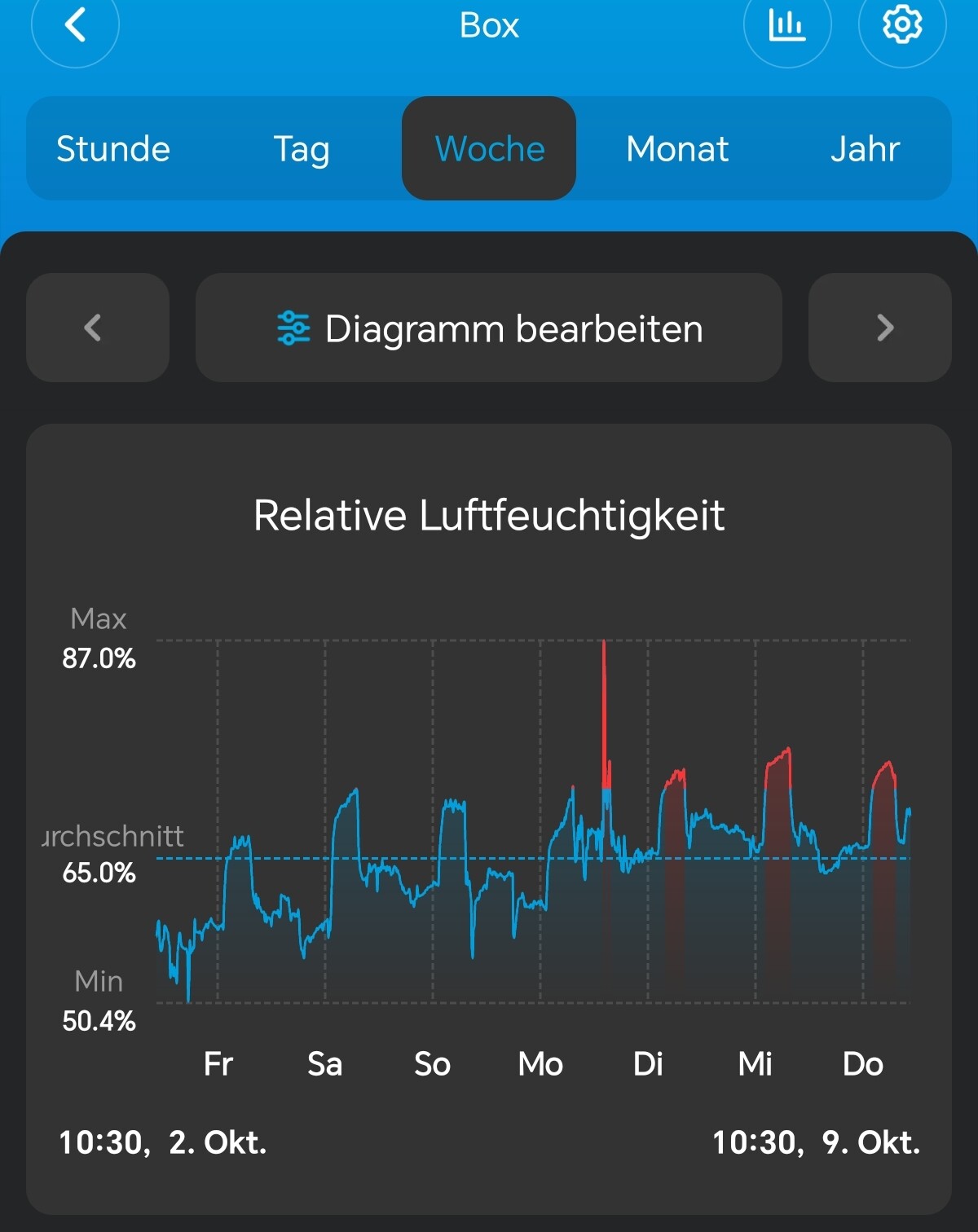Switch to the Stunde tab
Viewport: 978px width, 1232px height.
coord(113,149)
